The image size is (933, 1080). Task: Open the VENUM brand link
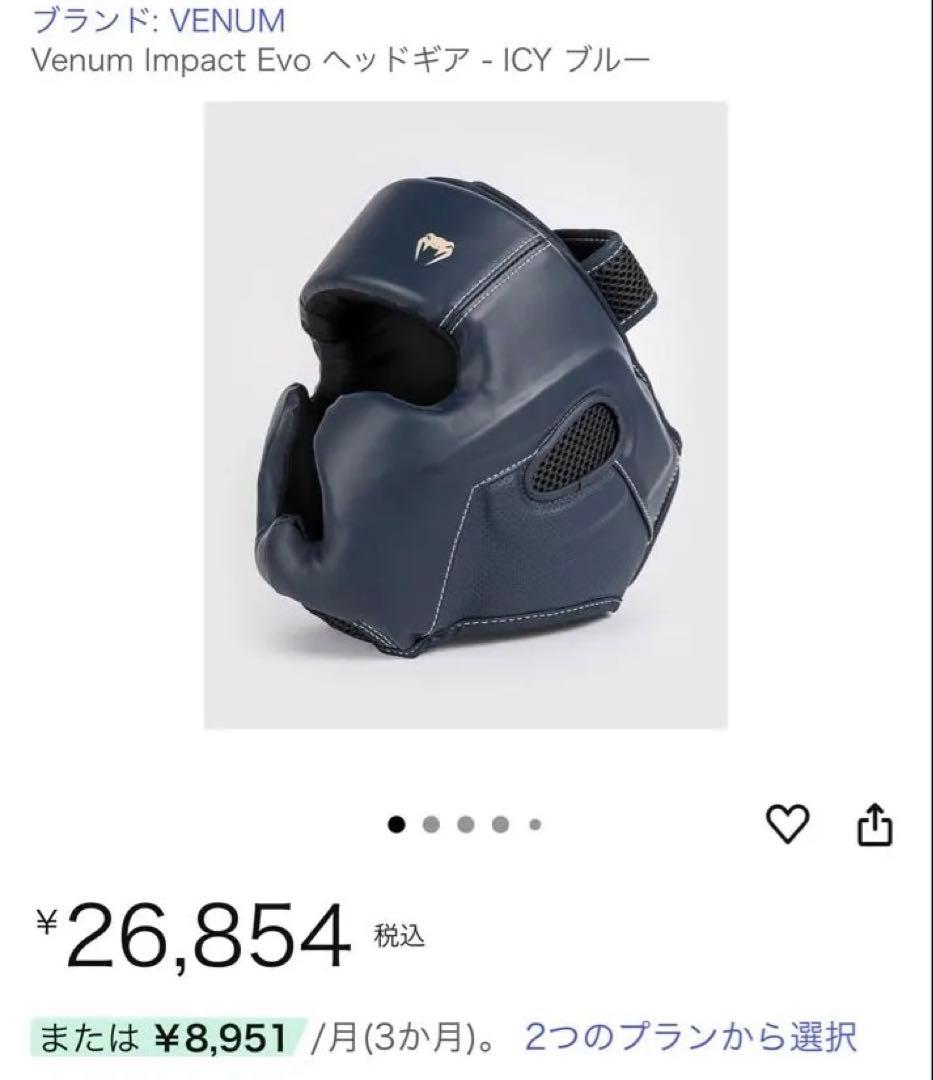pos(159,20)
